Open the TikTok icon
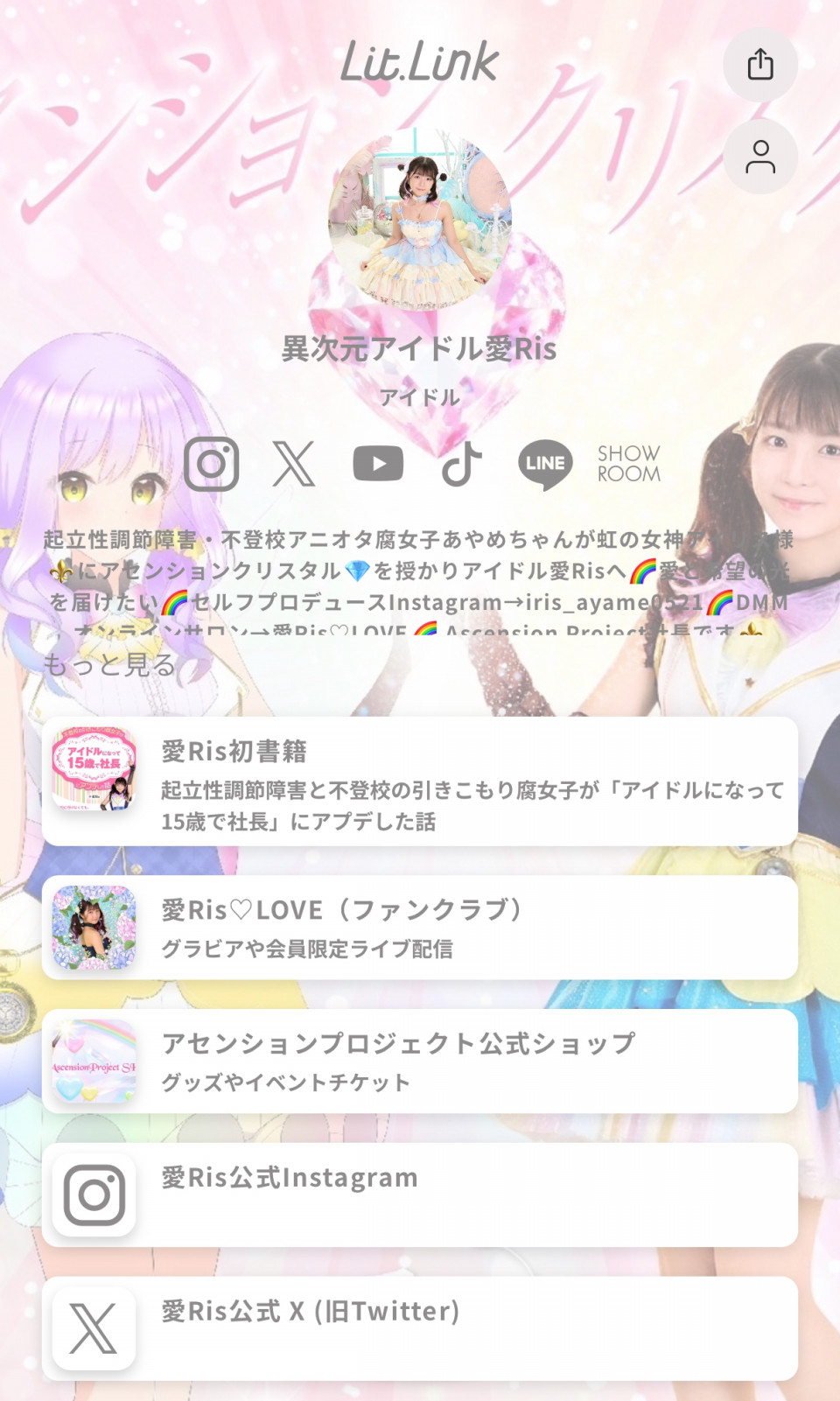The width and height of the screenshot is (840, 1401). point(461,464)
